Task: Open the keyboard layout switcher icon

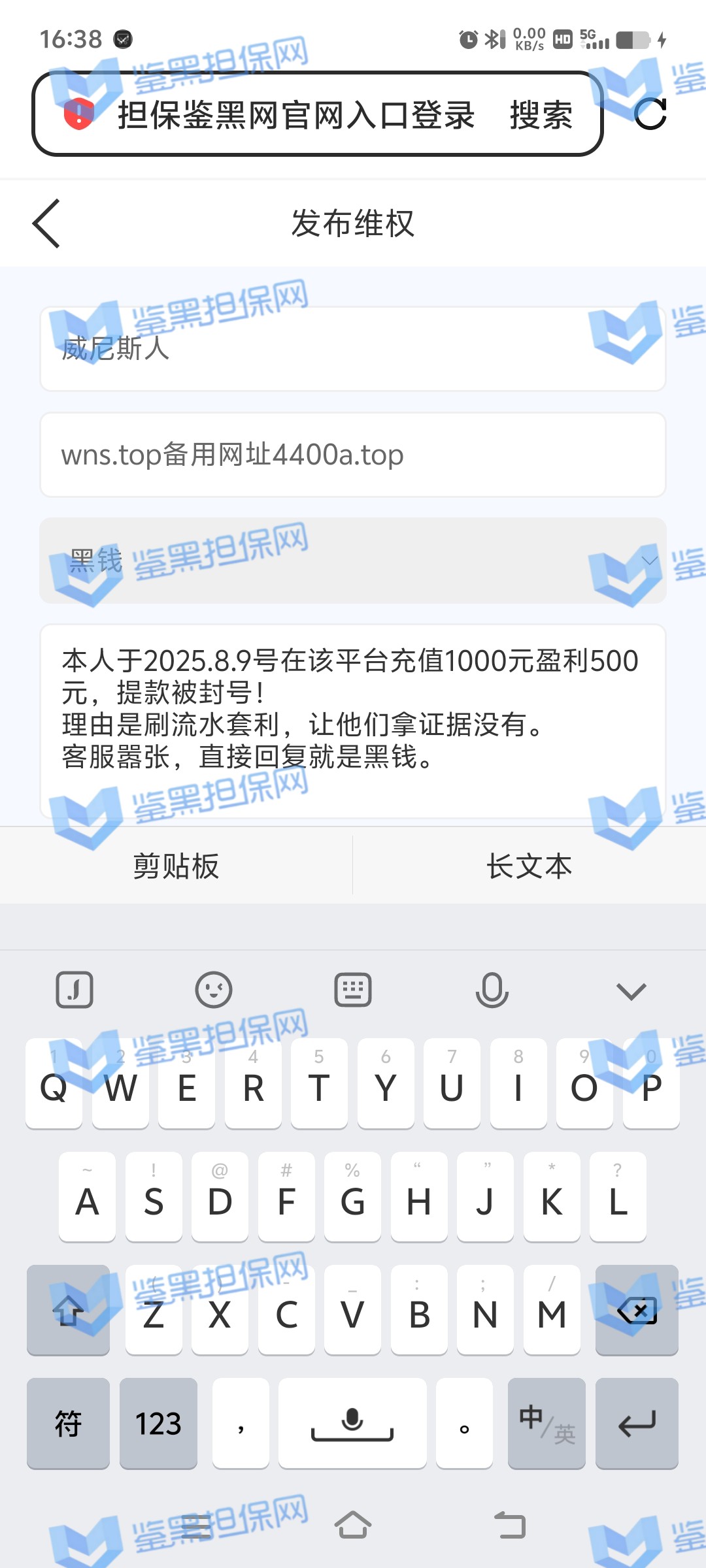Action: [x=353, y=990]
